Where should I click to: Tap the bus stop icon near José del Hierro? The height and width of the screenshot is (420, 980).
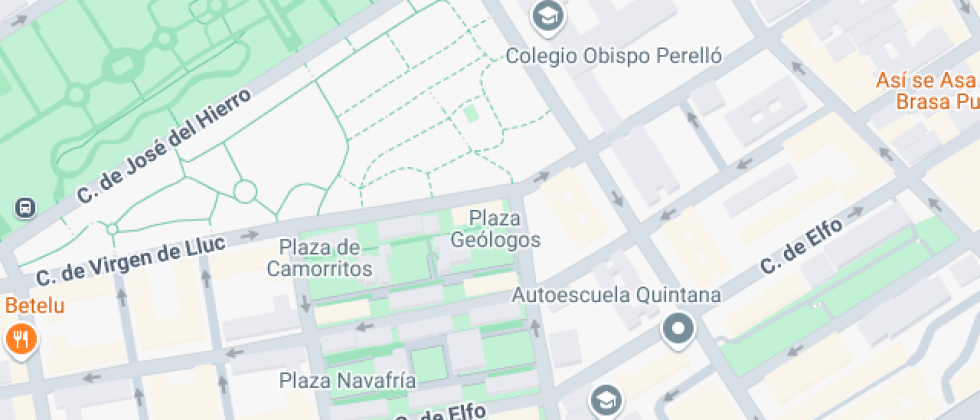(x=24, y=208)
